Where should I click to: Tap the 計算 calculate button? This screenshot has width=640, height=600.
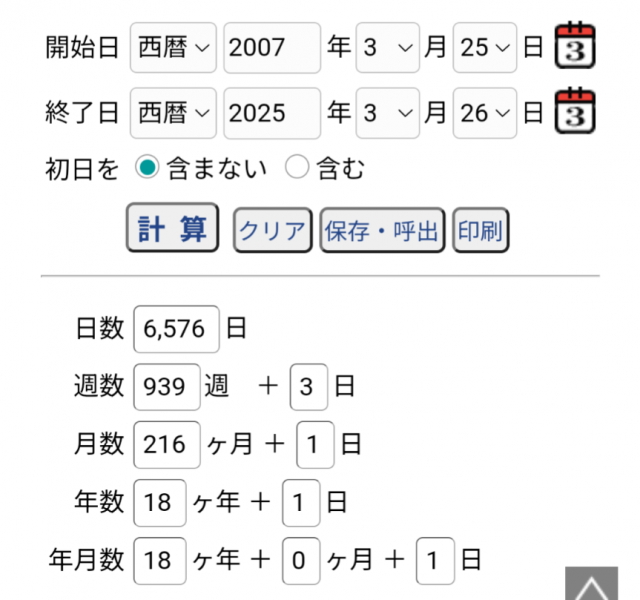point(172,229)
